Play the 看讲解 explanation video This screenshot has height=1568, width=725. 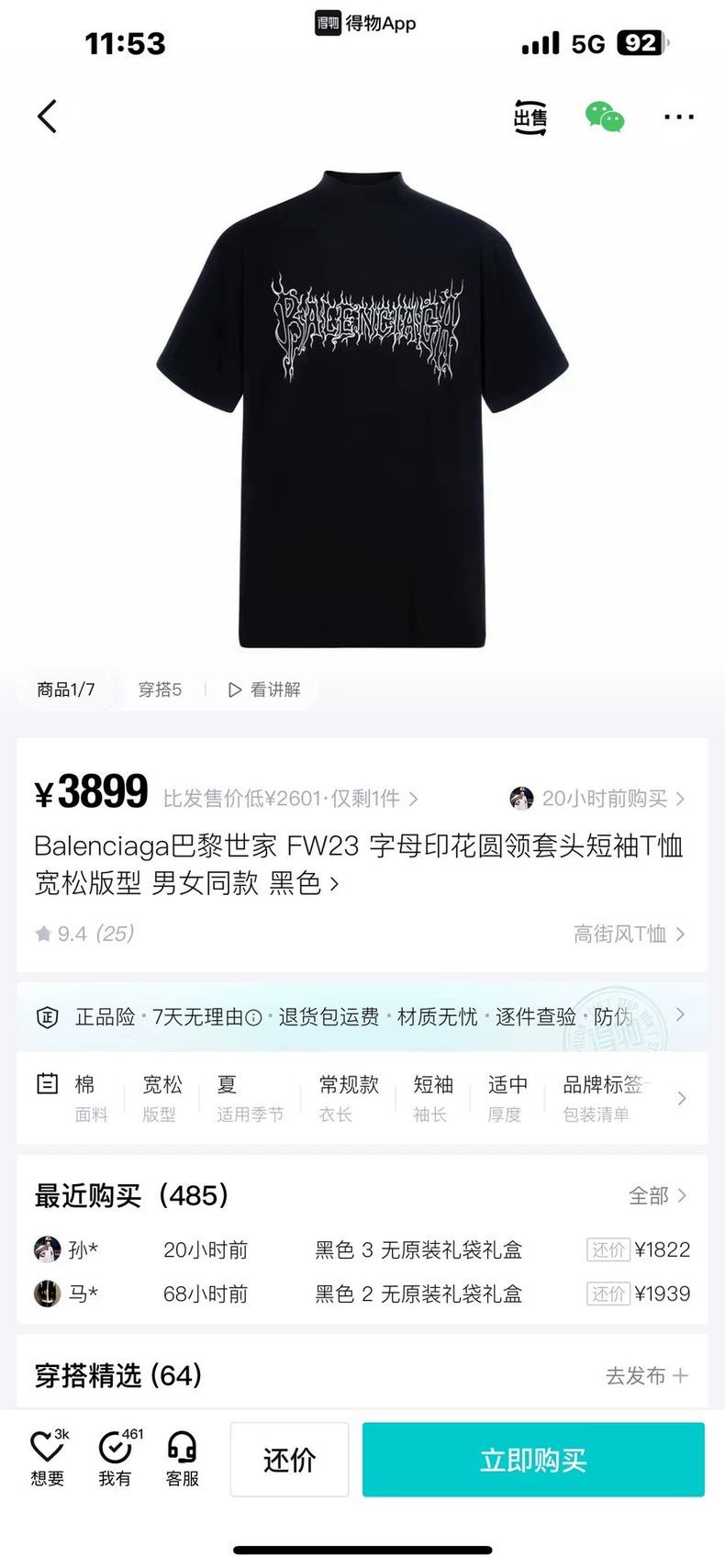point(264,689)
